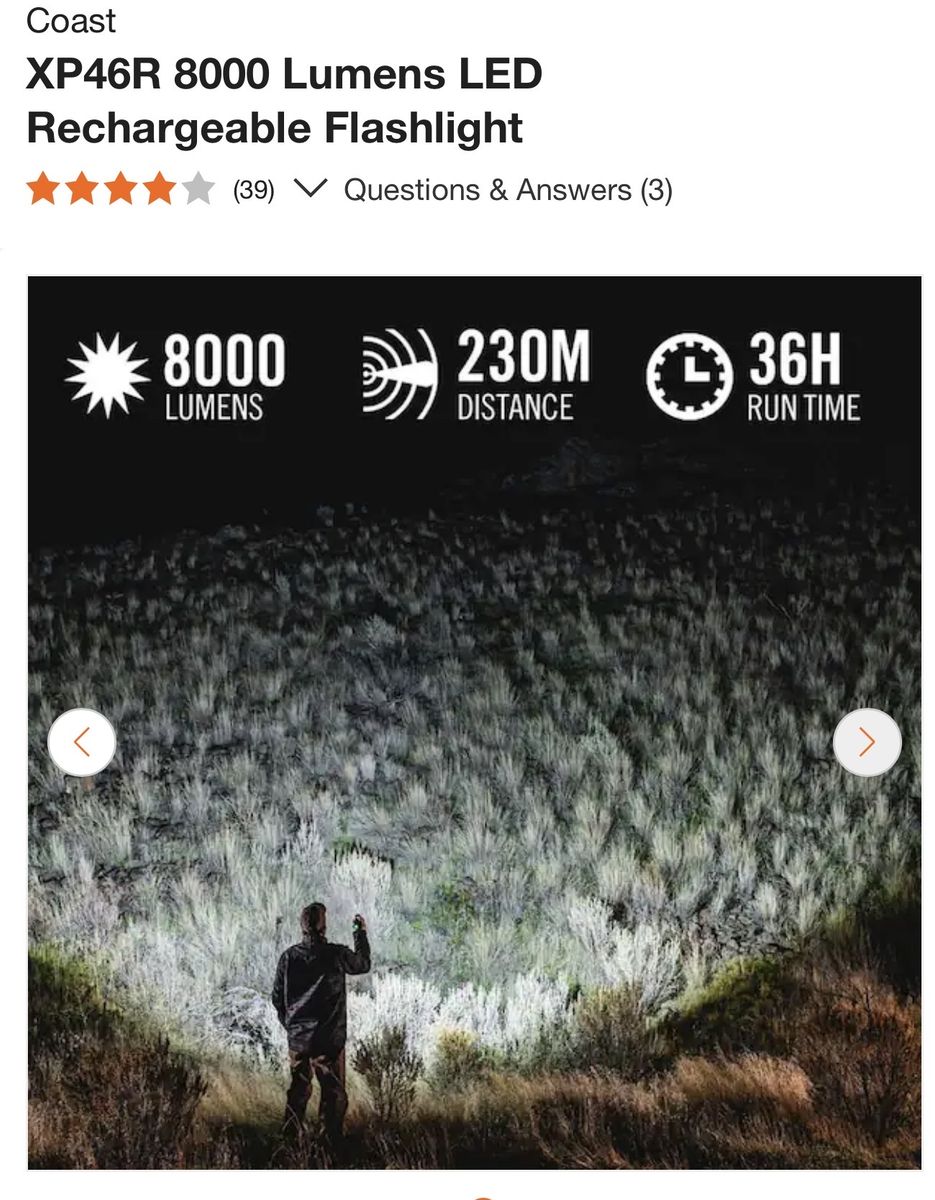
Task: Expand the star rating breakdown chevron
Action: tap(312, 189)
